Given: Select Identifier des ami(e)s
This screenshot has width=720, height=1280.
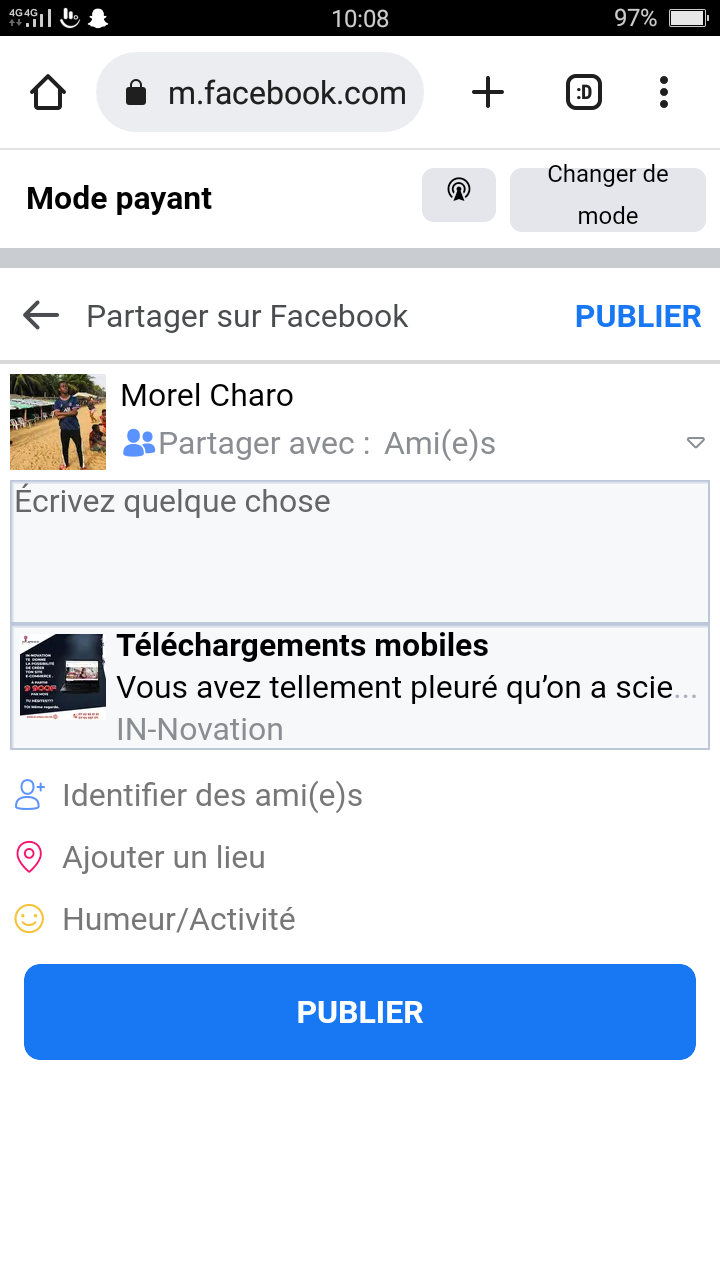Looking at the screenshot, I should (212, 796).
